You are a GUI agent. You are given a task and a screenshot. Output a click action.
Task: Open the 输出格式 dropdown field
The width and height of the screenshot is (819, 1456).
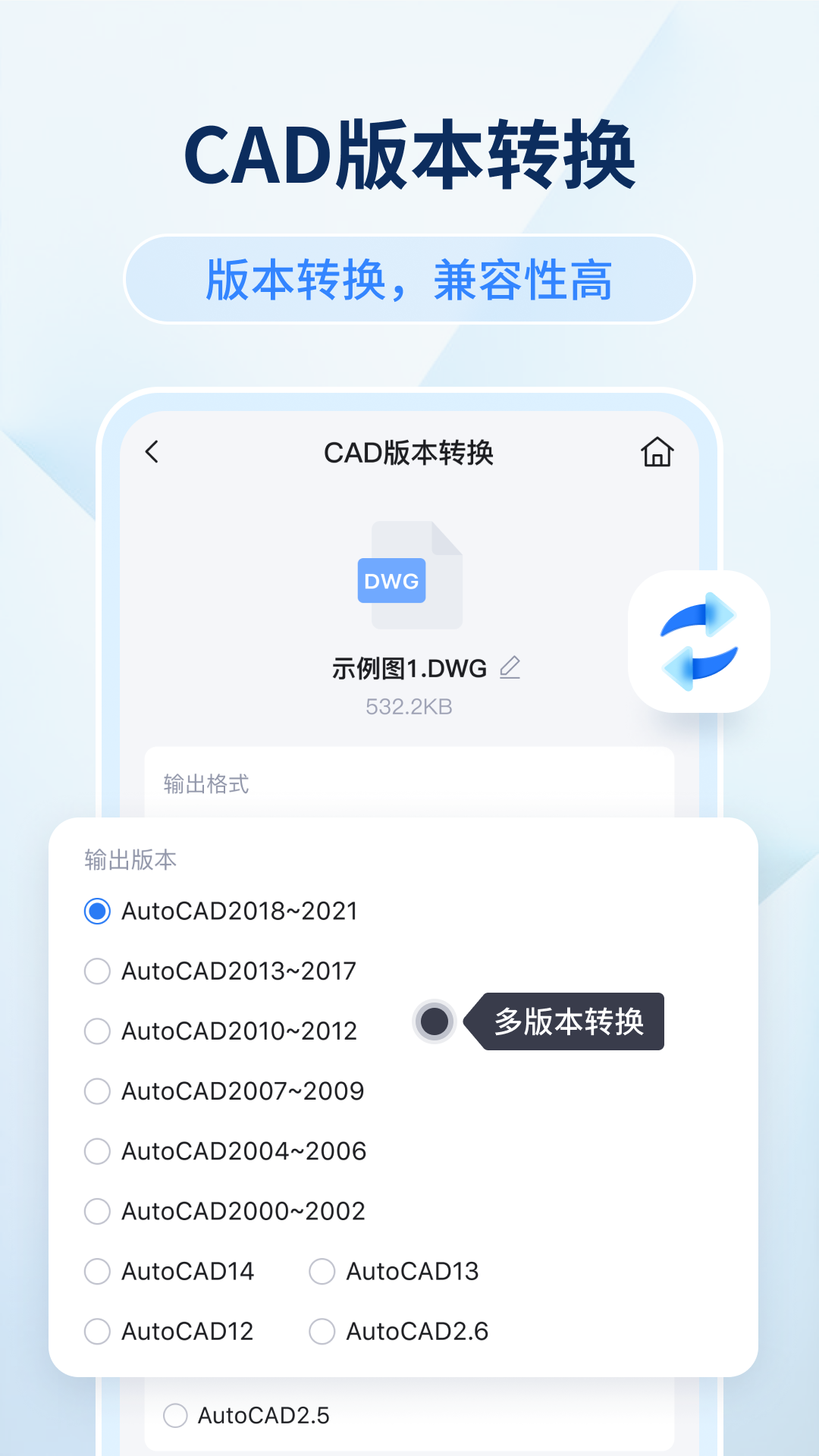click(x=409, y=785)
